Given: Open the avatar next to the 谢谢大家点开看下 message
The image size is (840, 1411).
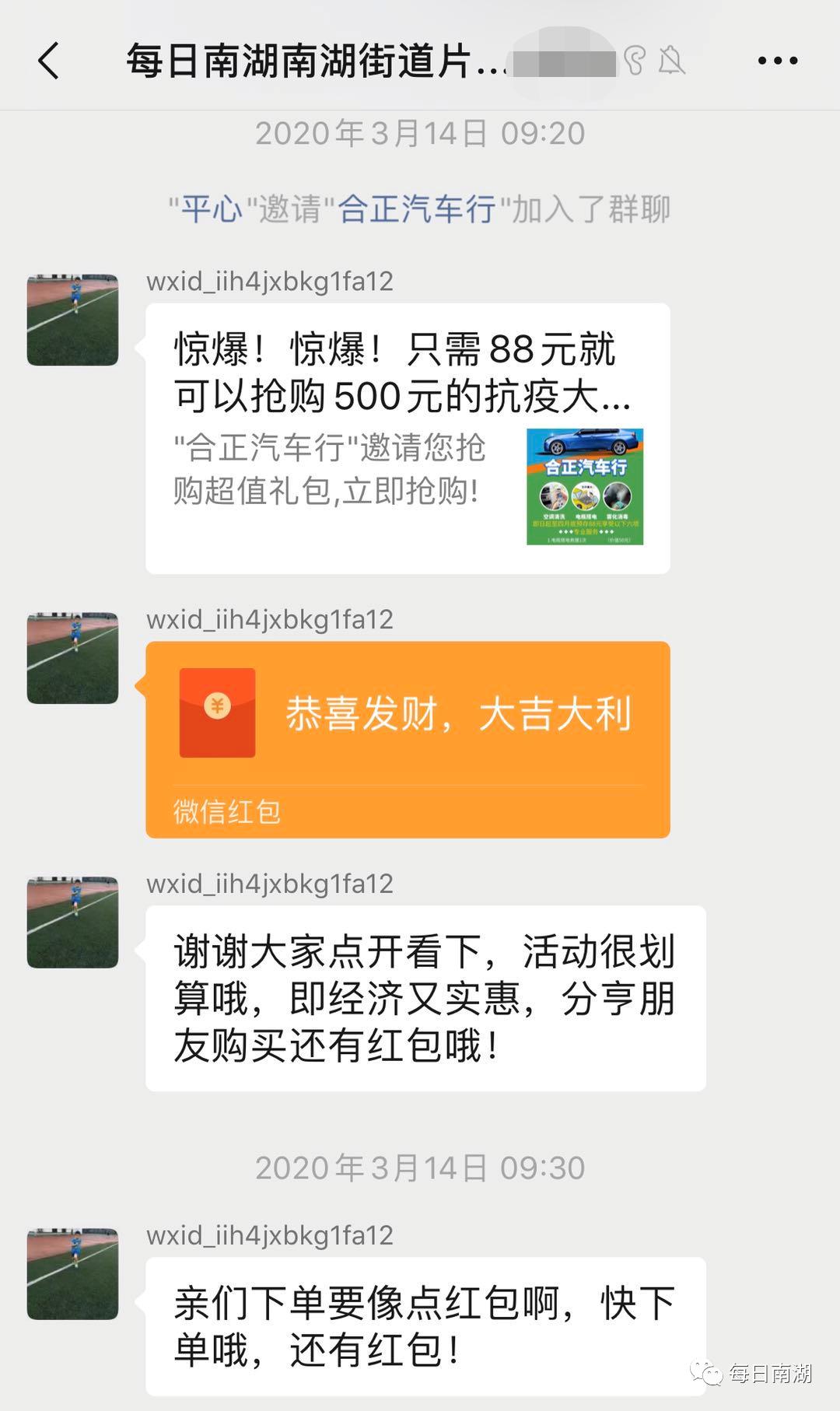Looking at the screenshot, I should pos(73,923).
